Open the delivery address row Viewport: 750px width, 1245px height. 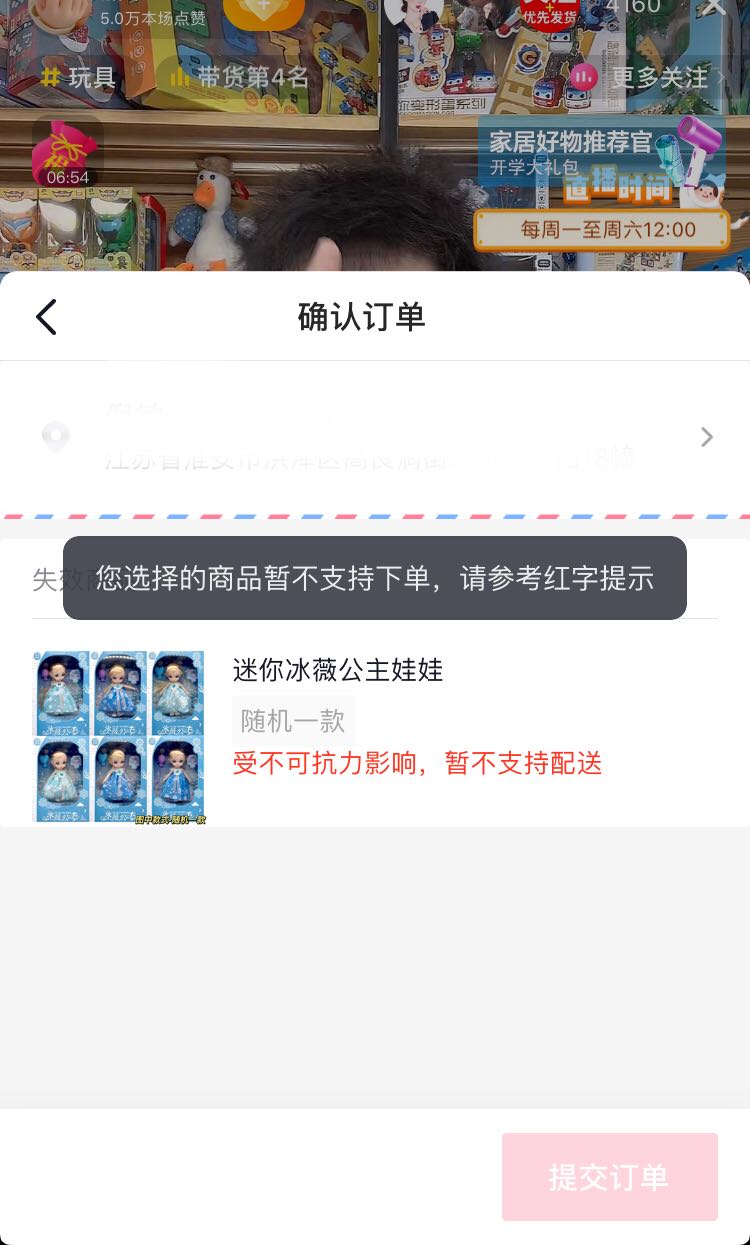point(375,437)
